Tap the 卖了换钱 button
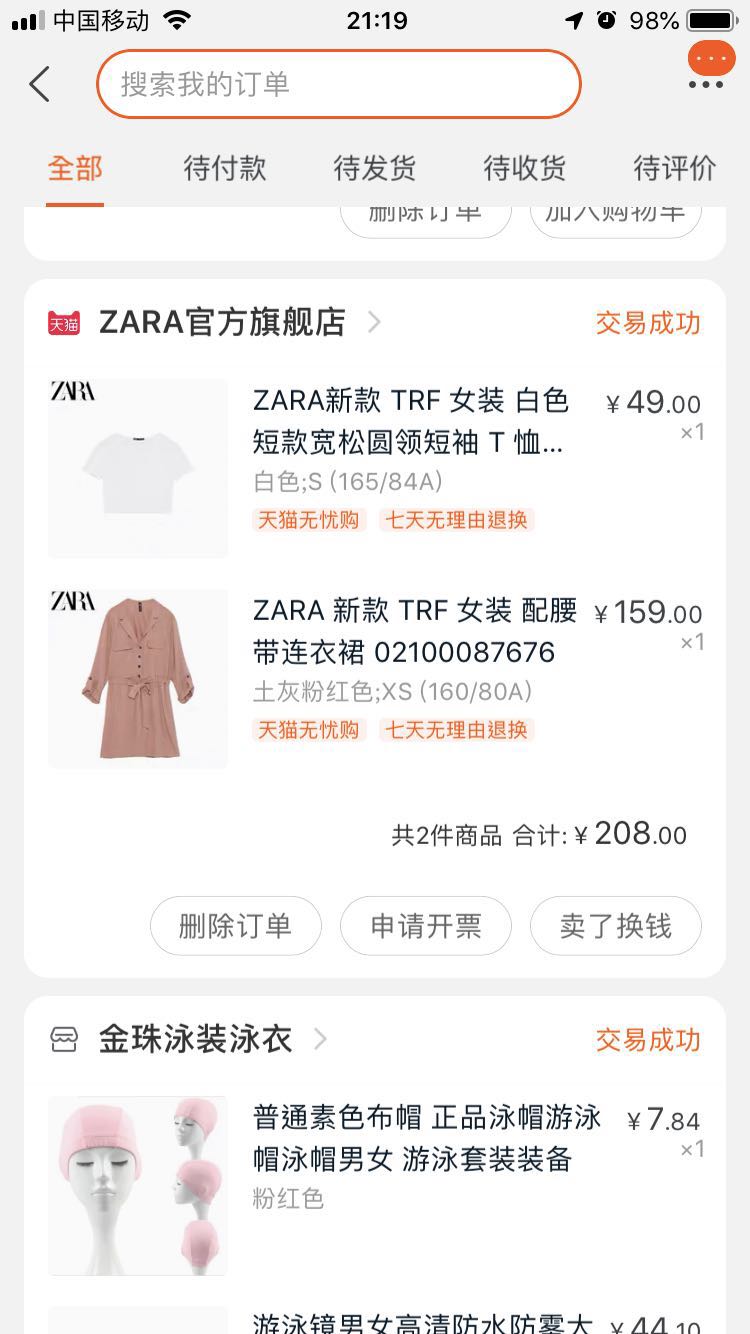 pos(616,926)
